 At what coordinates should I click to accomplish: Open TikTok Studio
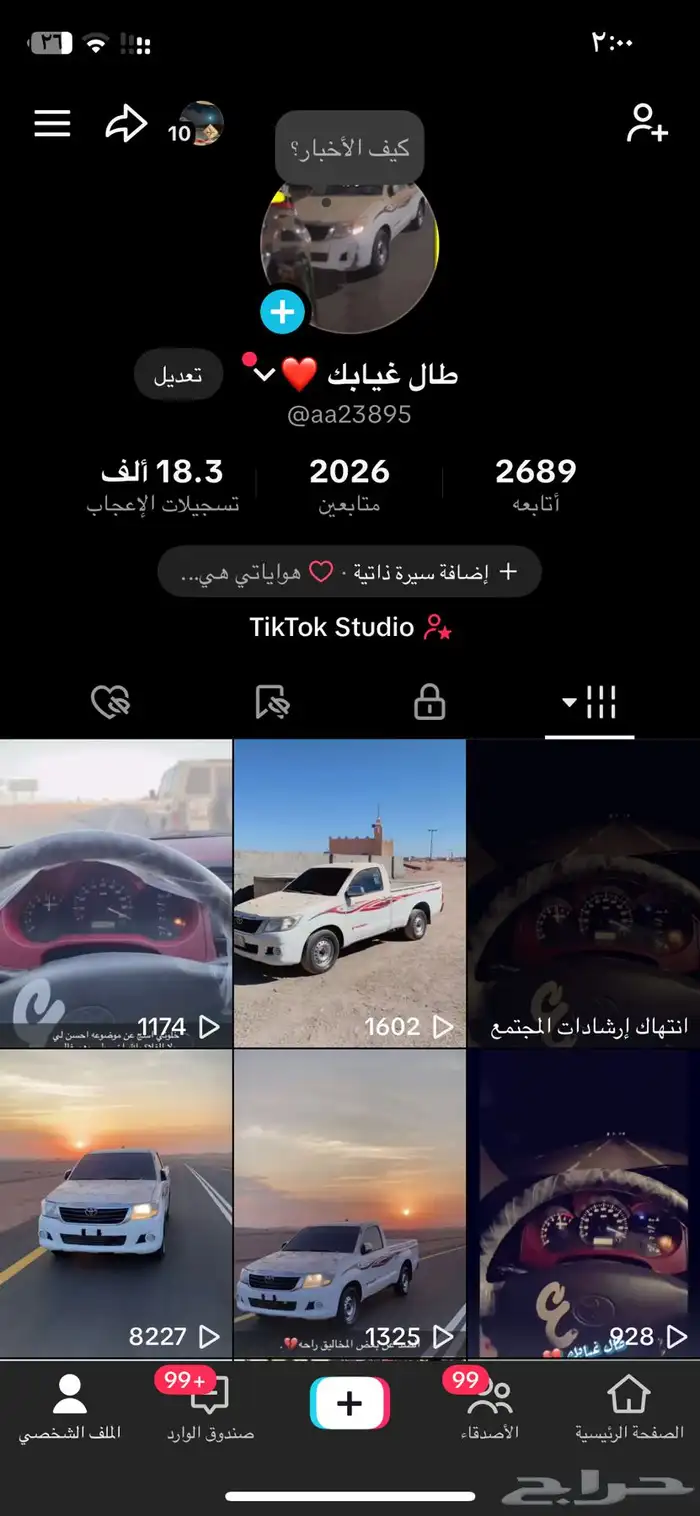[350, 627]
